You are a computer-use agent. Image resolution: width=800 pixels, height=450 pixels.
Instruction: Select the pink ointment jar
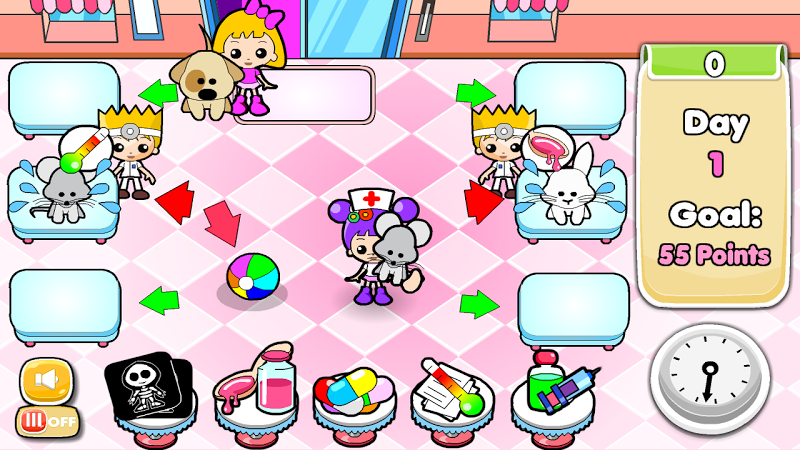tap(262, 384)
